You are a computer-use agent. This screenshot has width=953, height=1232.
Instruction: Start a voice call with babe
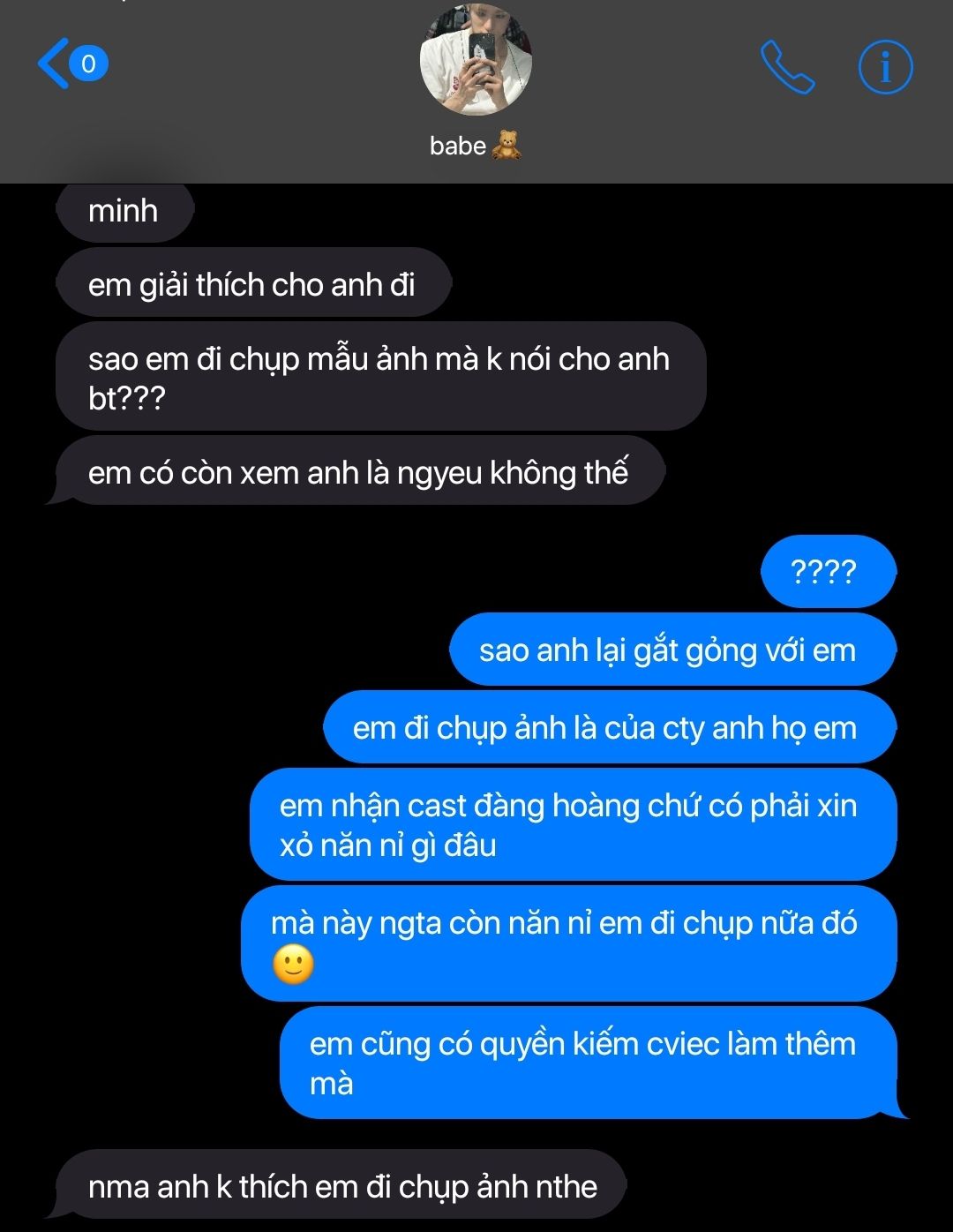(787, 67)
